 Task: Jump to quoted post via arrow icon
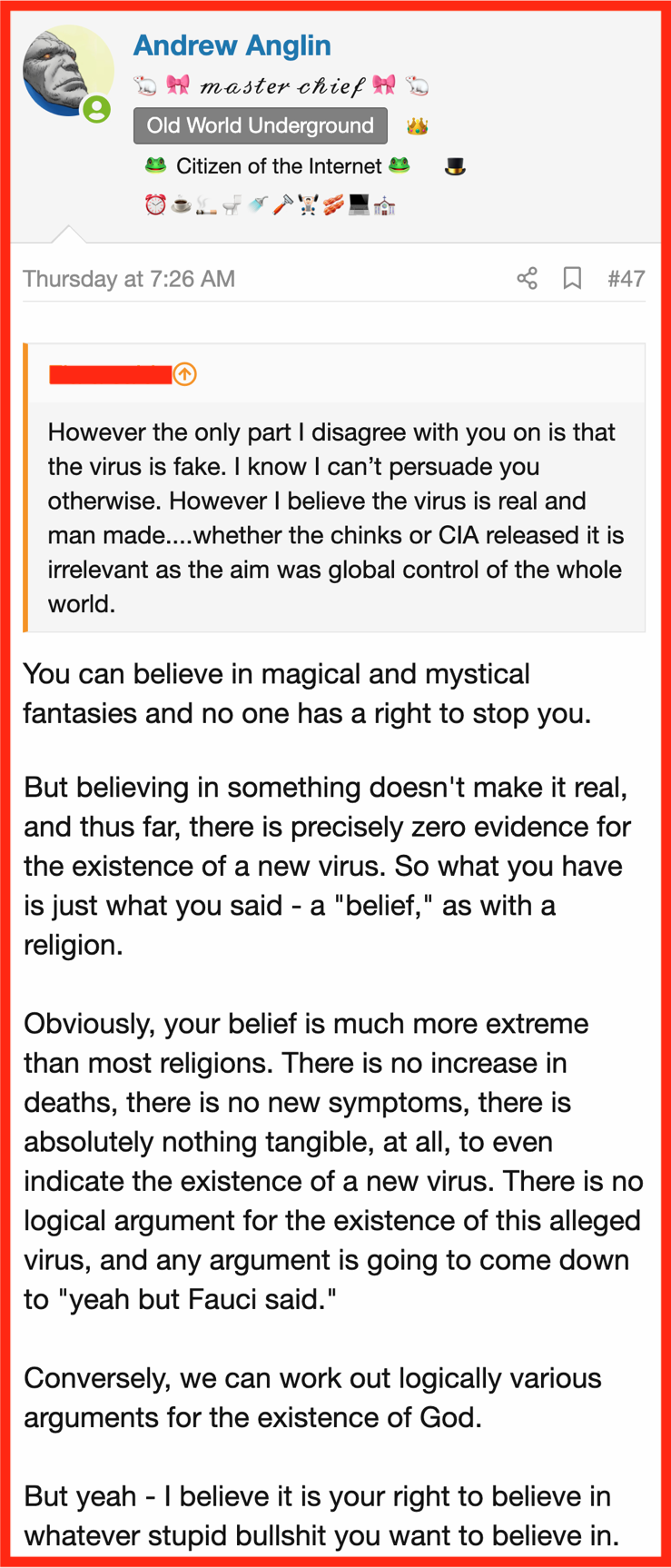185,374
